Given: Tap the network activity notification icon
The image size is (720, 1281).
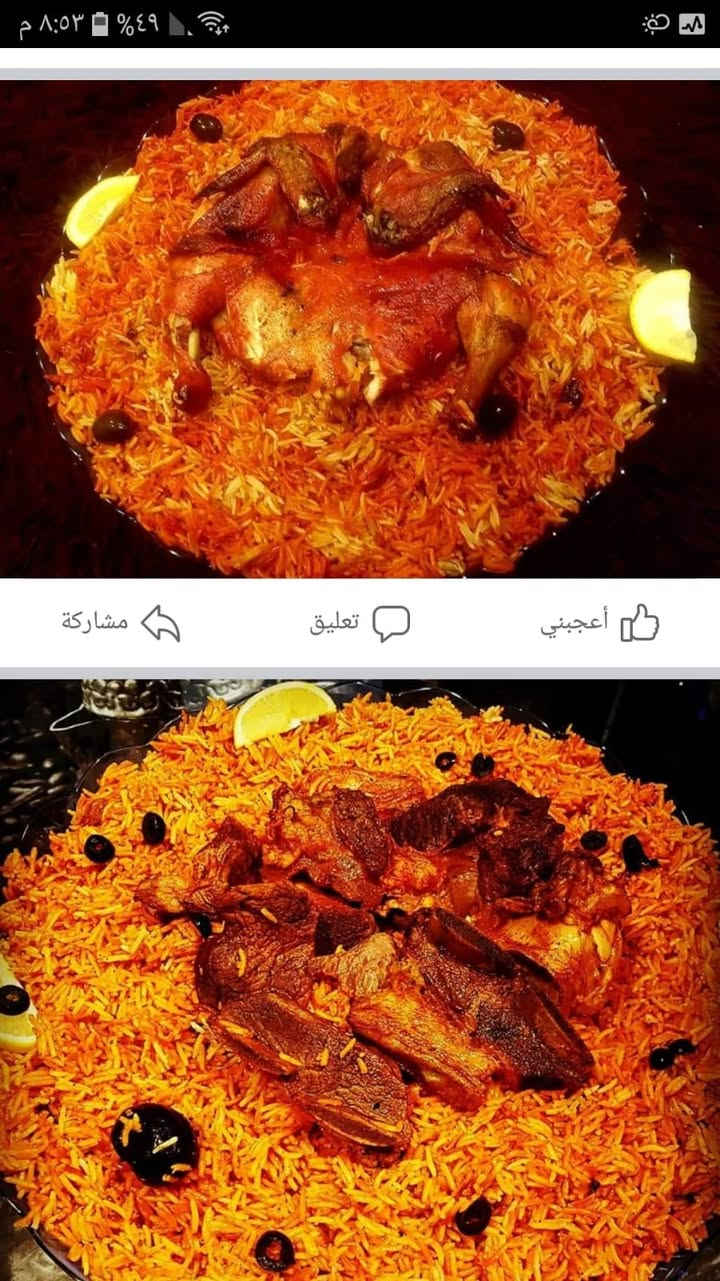Looking at the screenshot, I should (x=692, y=23).
